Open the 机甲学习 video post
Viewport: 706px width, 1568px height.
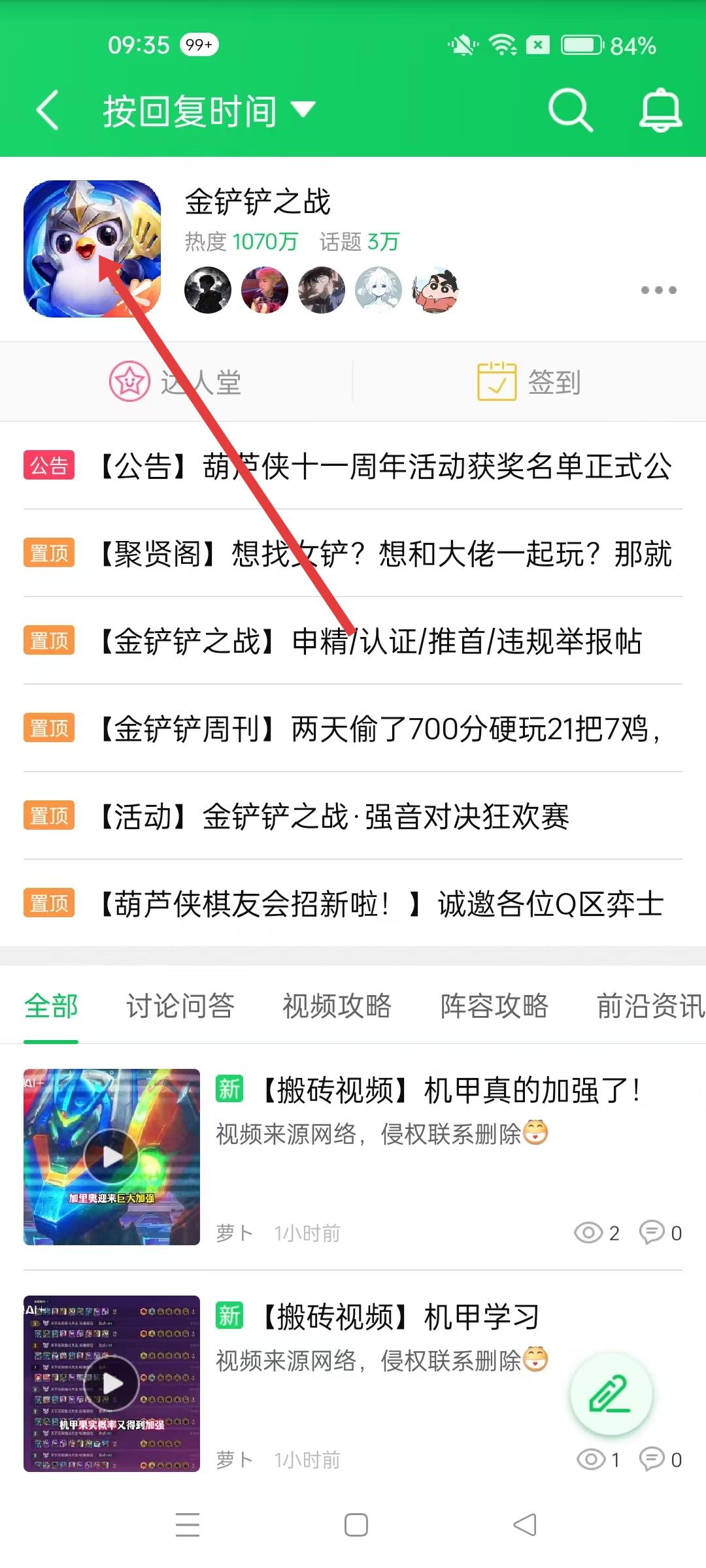[x=401, y=1317]
